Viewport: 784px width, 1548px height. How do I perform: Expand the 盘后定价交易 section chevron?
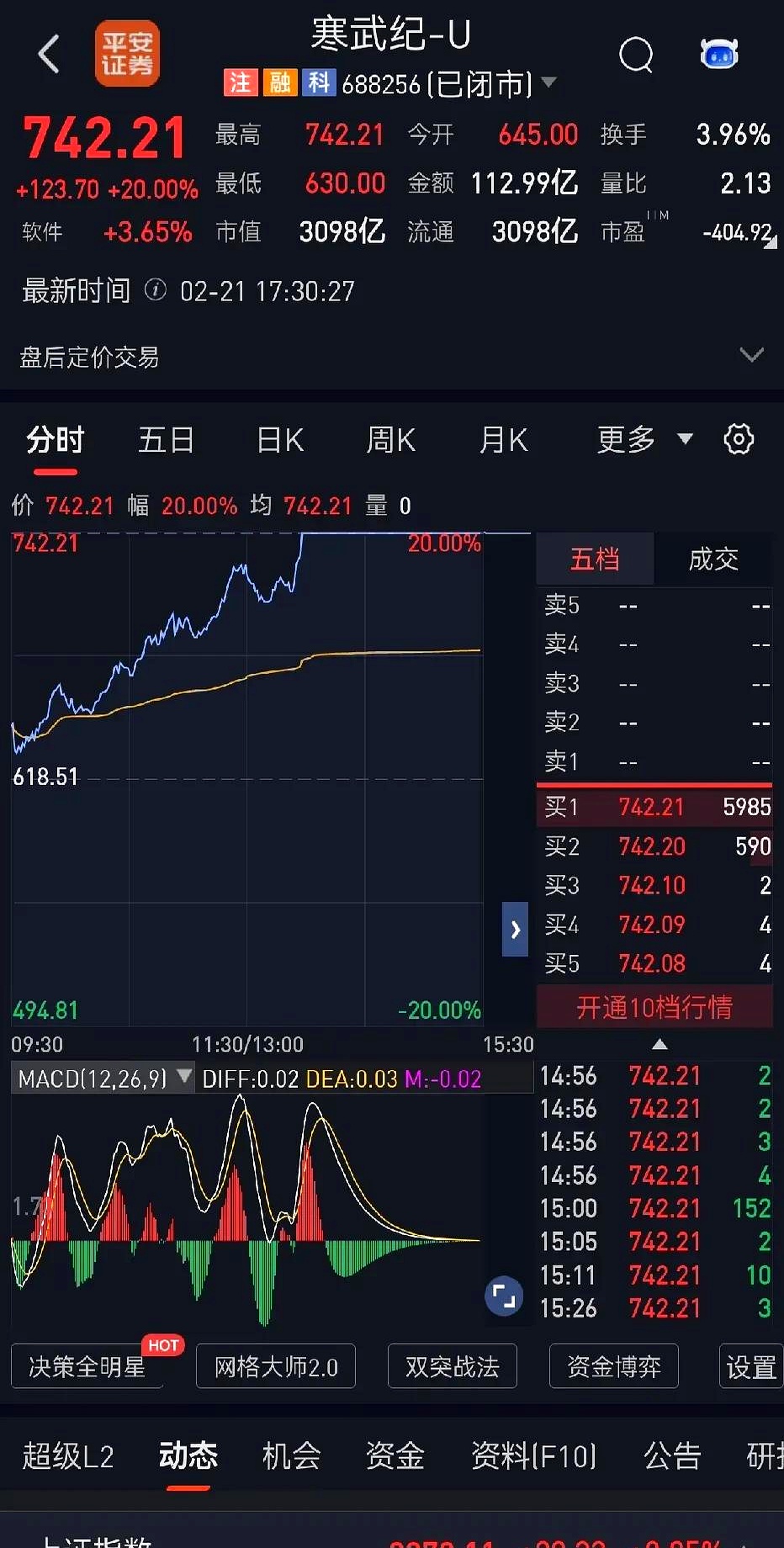(x=751, y=355)
